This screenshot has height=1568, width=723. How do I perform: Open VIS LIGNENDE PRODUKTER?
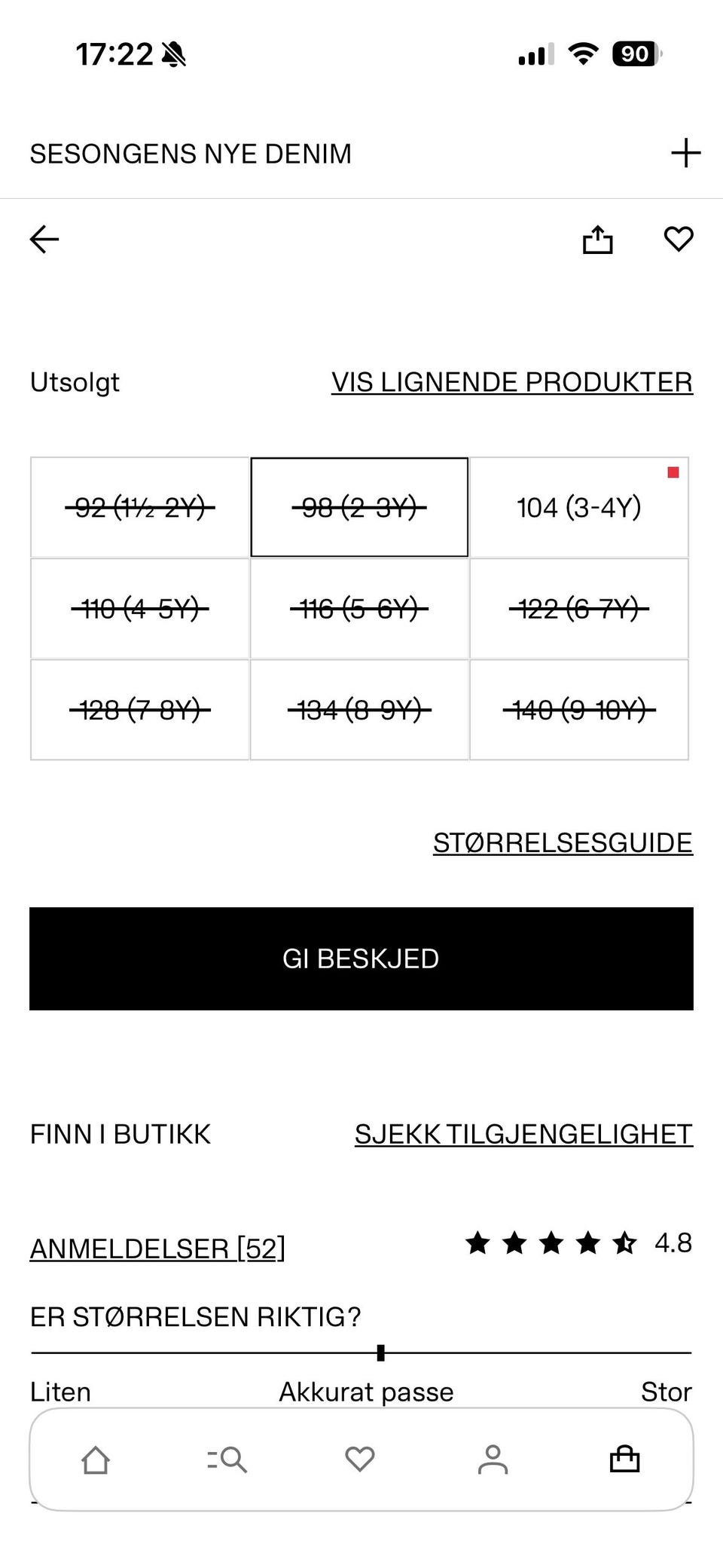click(x=512, y=381)
